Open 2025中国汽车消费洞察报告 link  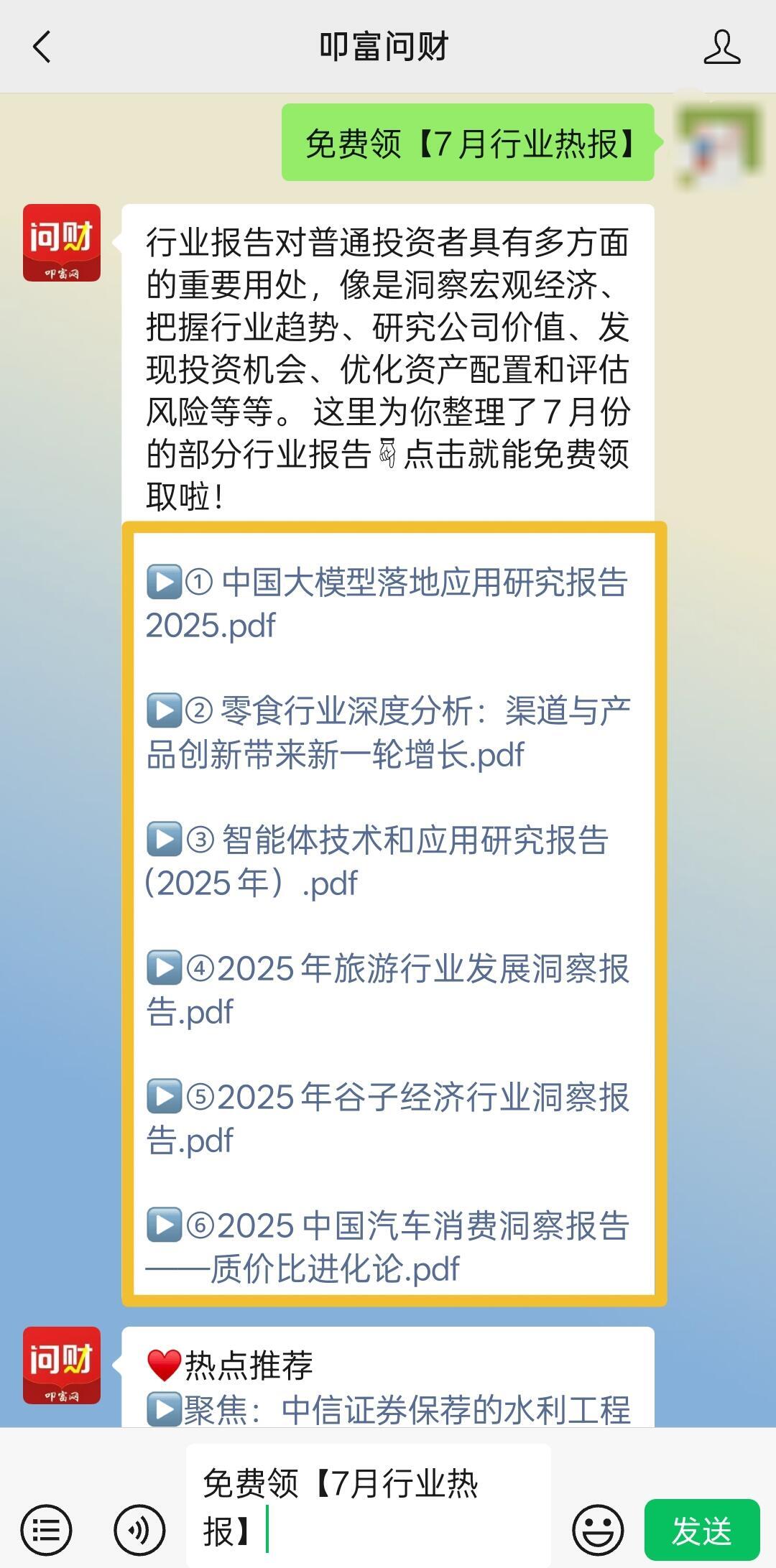(388, 1246)
